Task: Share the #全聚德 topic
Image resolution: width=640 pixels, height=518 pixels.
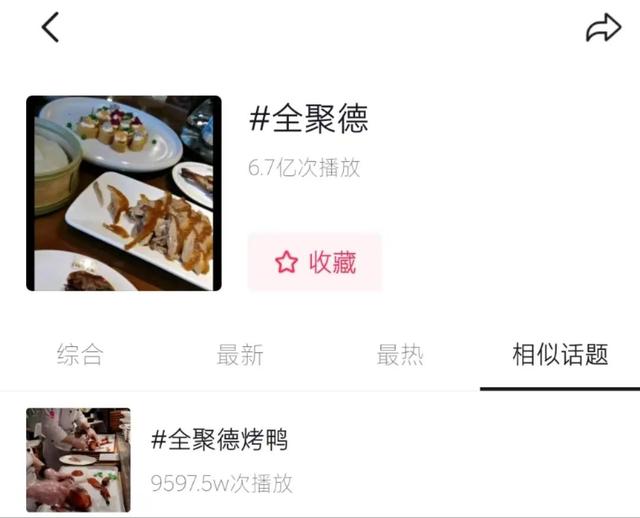Action: click(x=602, y=28)
